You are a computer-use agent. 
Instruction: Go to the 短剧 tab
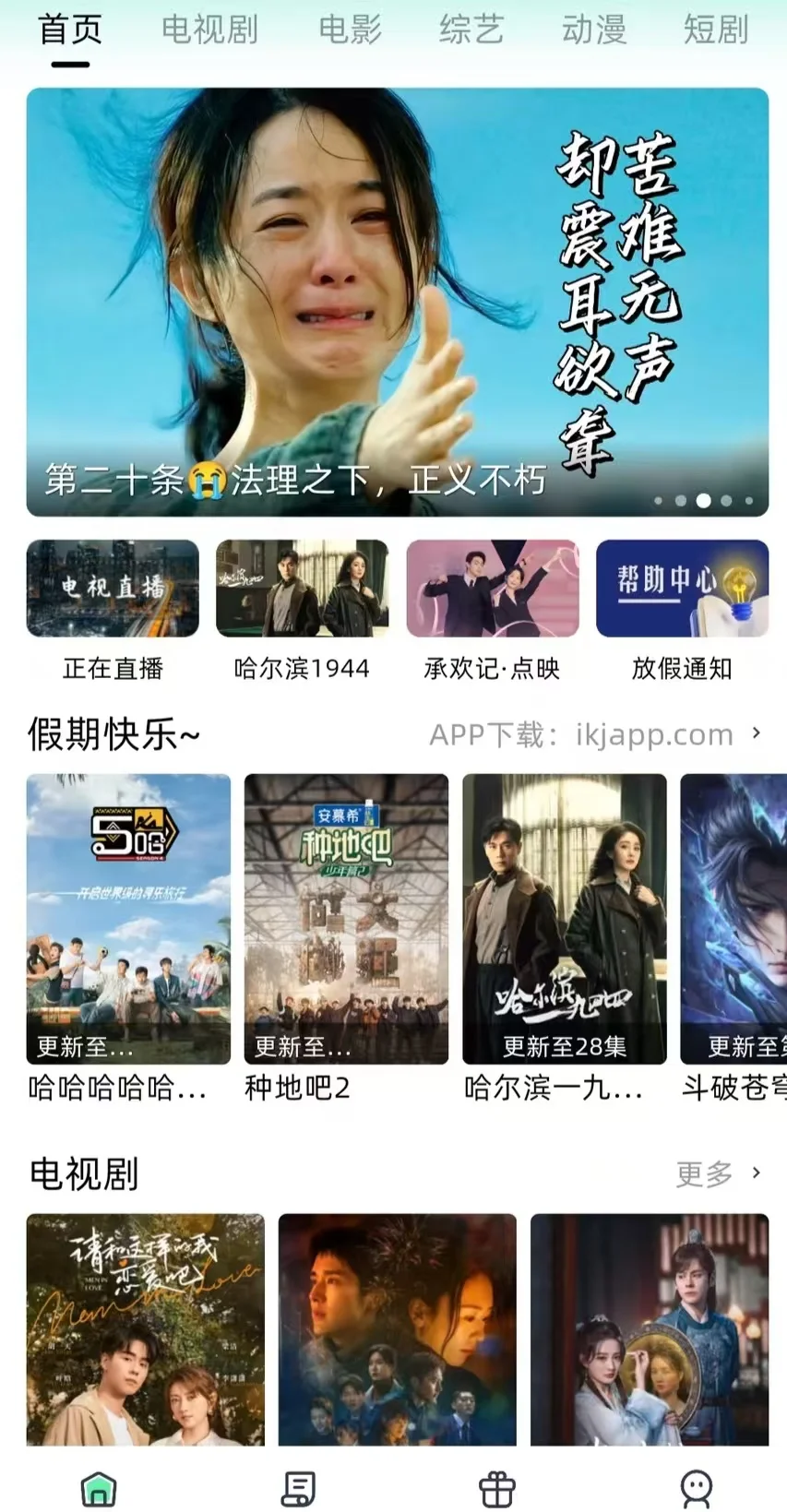click(715, 30)
